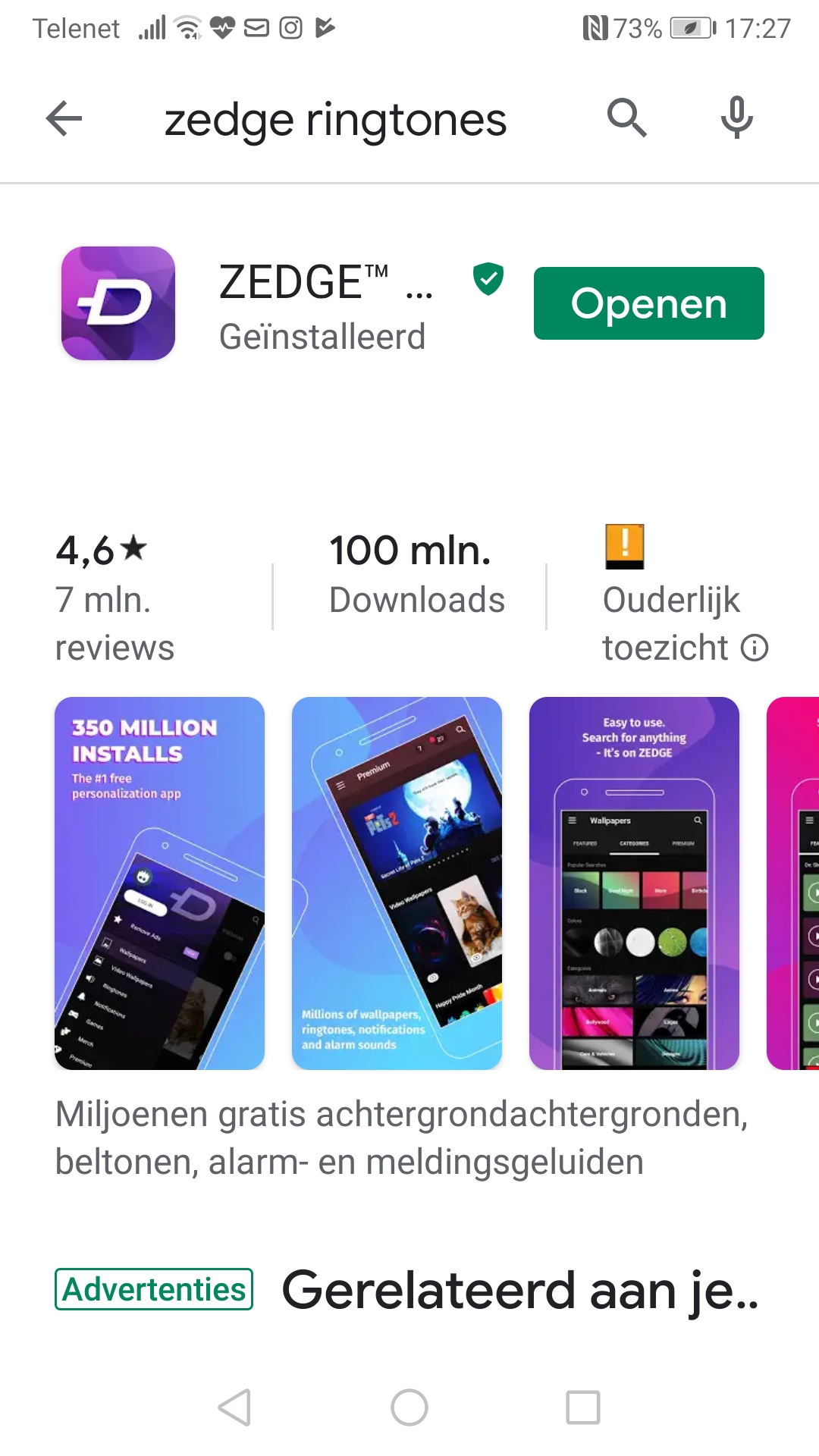
Task: Open the Openen button to launch ZEDGE
Action: coord(648,303)
